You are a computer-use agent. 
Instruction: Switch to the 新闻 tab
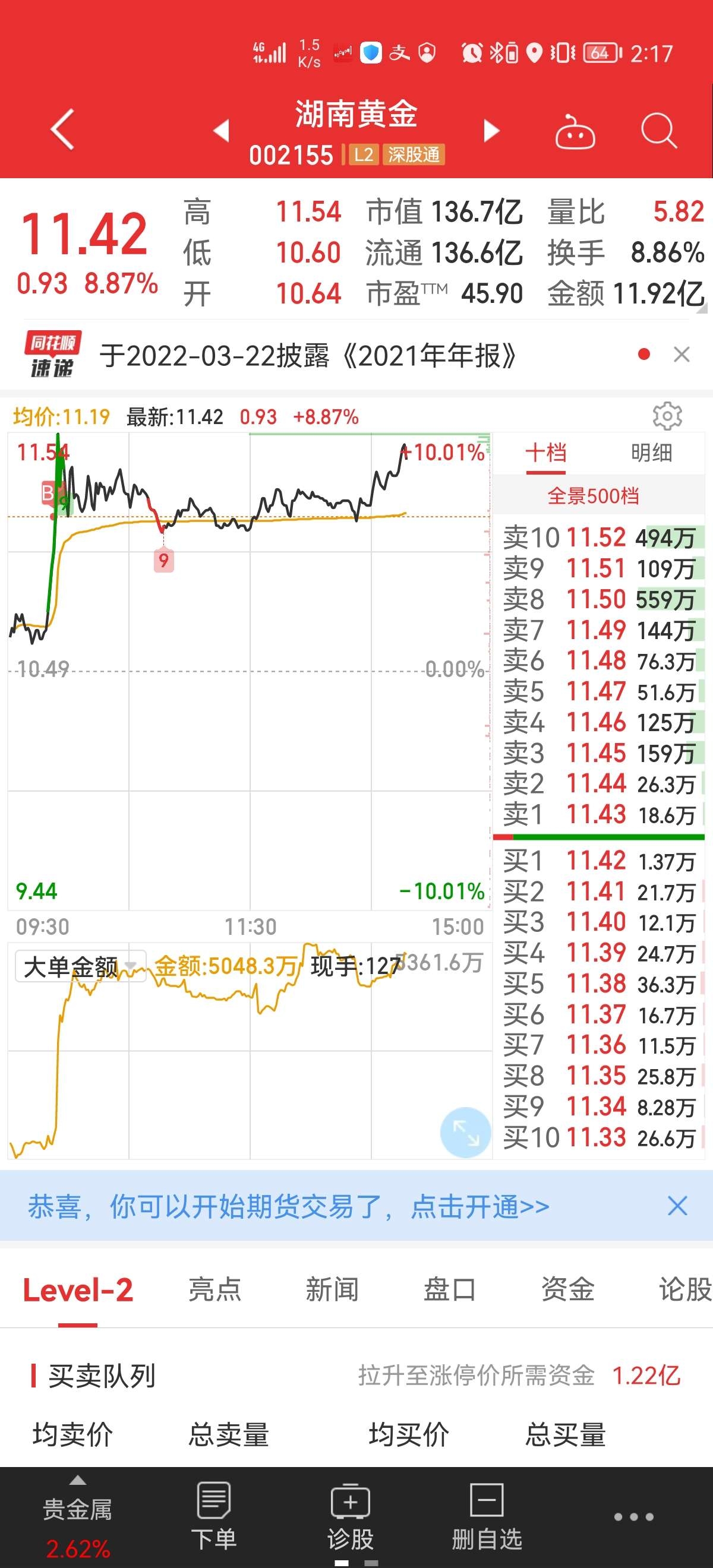tap(332, 1289)
